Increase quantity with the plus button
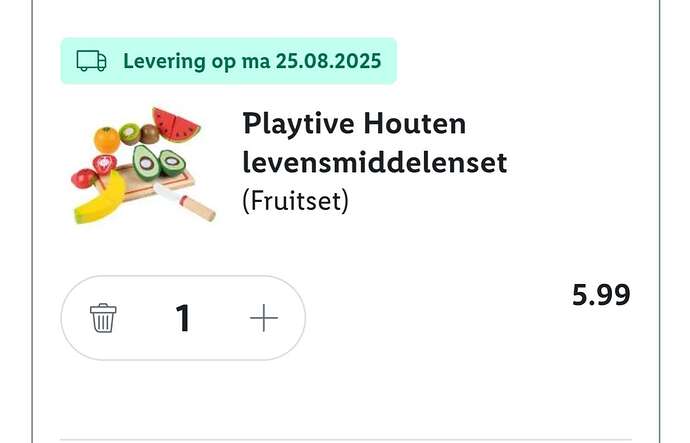Viewport: 690px width, 443px height. pos(263,319)
